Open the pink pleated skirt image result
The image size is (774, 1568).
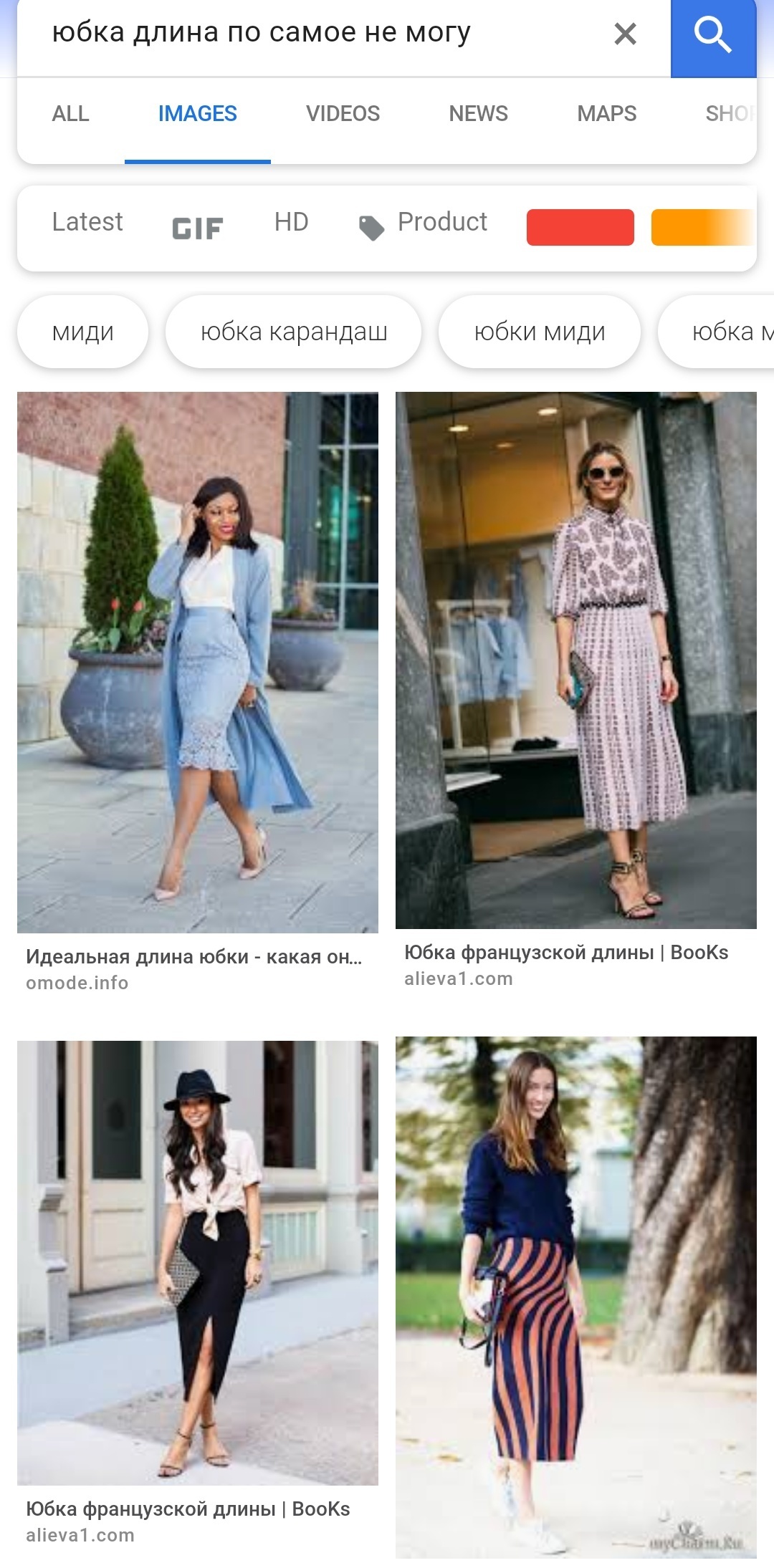pyautogui.click(x=576, y=660)
